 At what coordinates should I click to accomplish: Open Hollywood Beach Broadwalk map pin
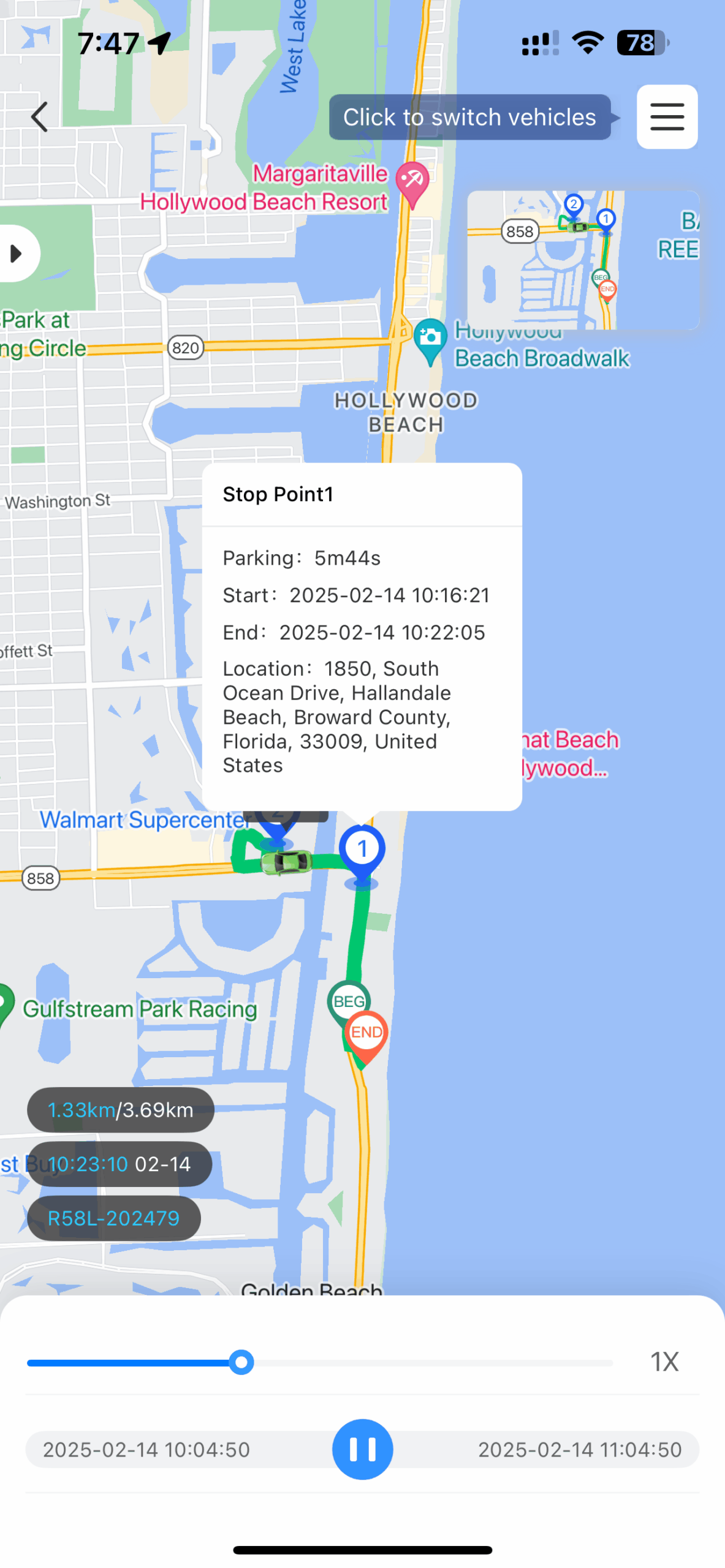tap(430, 338)
